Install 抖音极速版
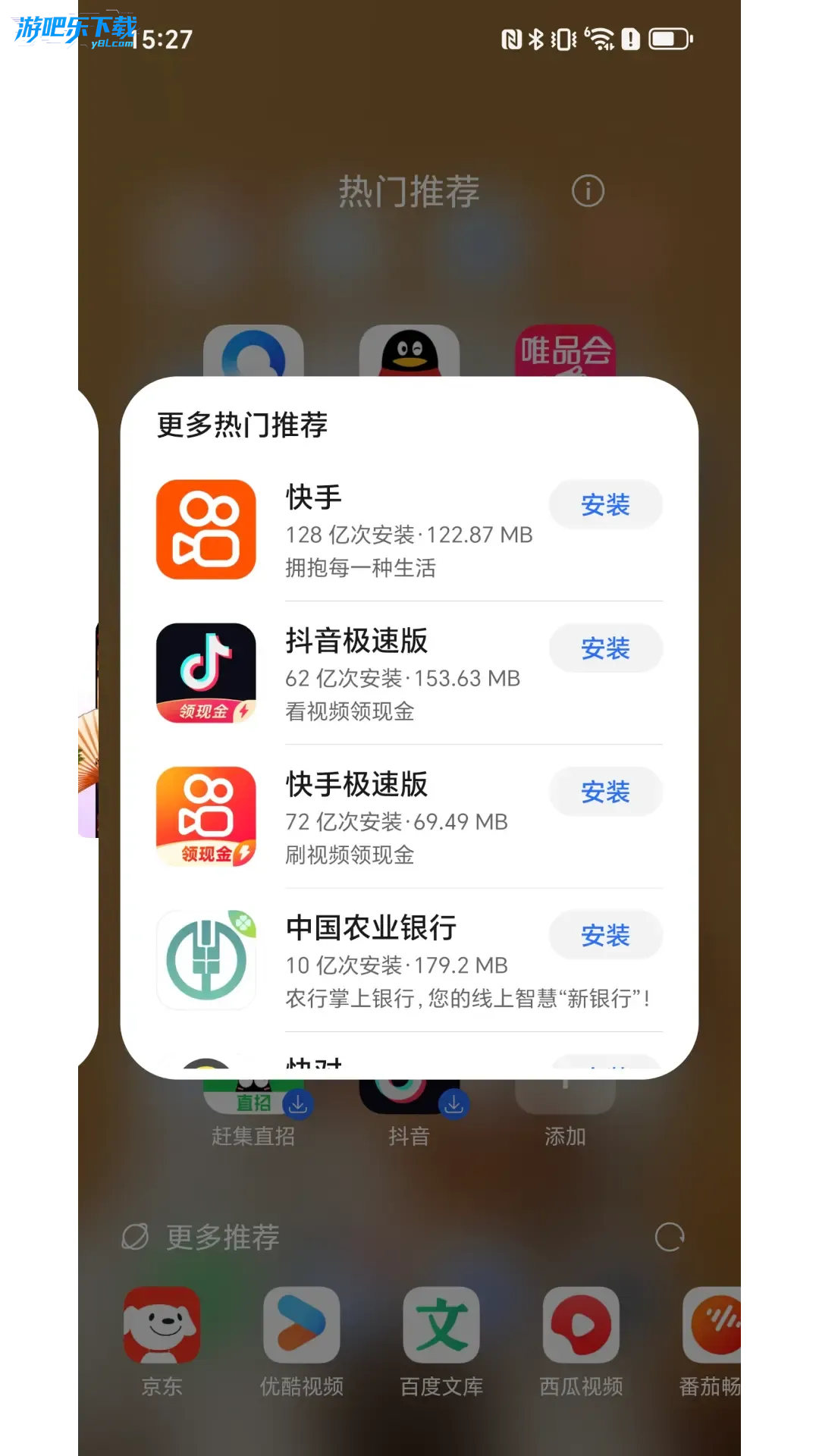This screenshot has width=819, height=1456. [x=605, y=648]
